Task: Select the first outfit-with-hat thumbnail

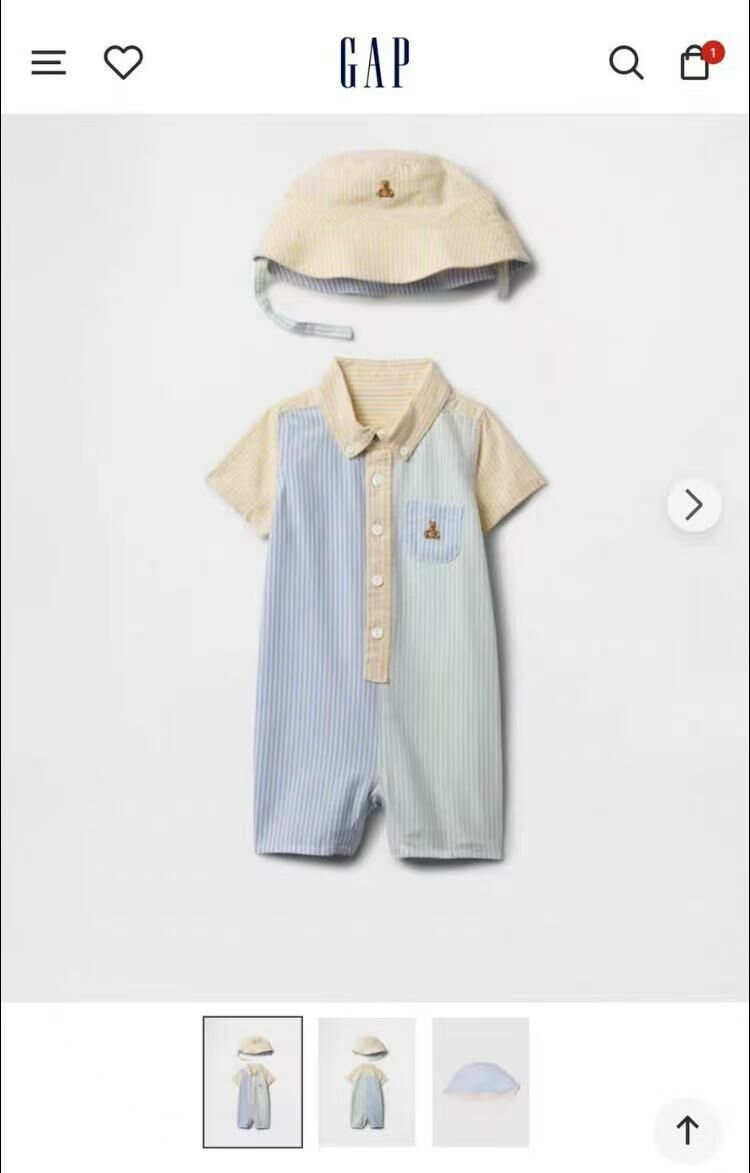Action: [x=252, y=1082]
